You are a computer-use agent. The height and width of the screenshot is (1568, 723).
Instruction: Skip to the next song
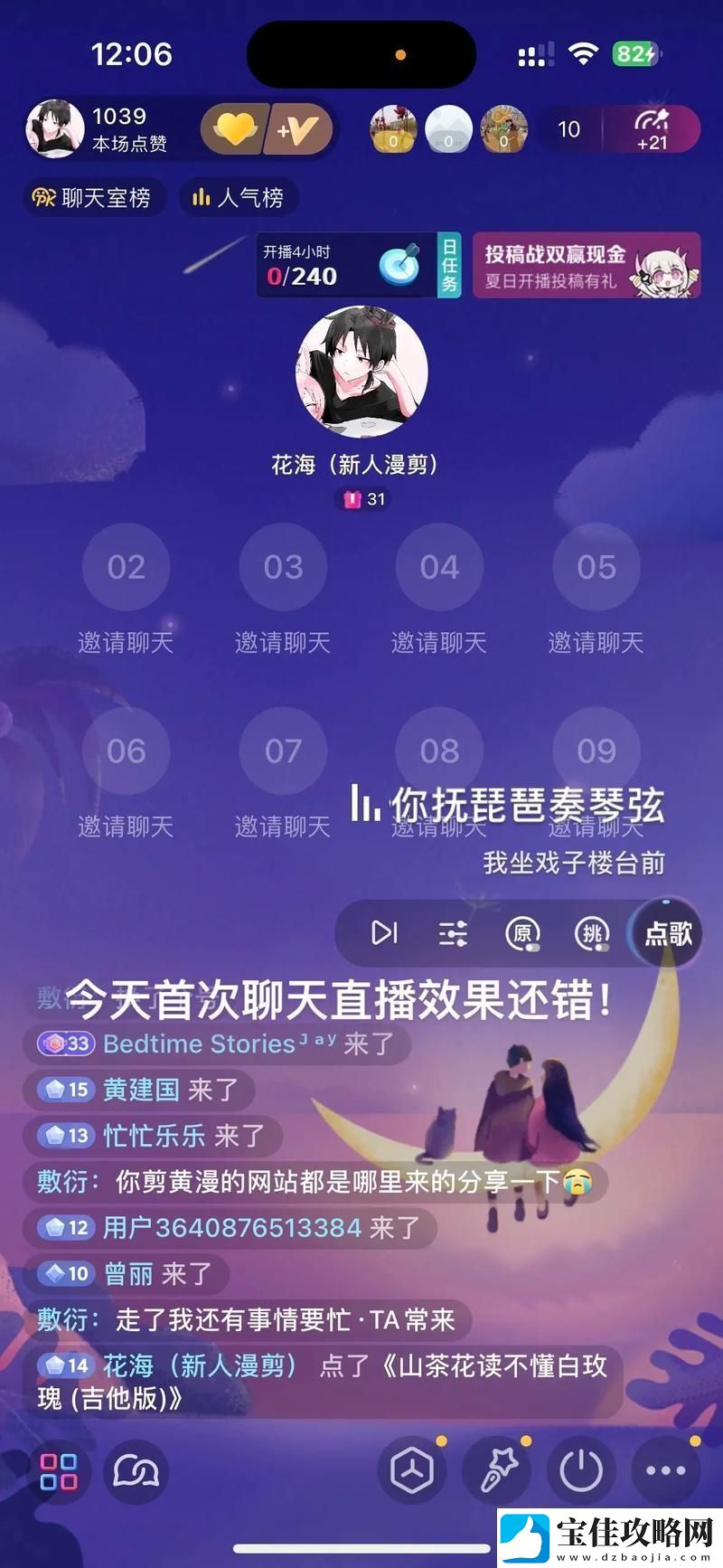tap(384, 932)
